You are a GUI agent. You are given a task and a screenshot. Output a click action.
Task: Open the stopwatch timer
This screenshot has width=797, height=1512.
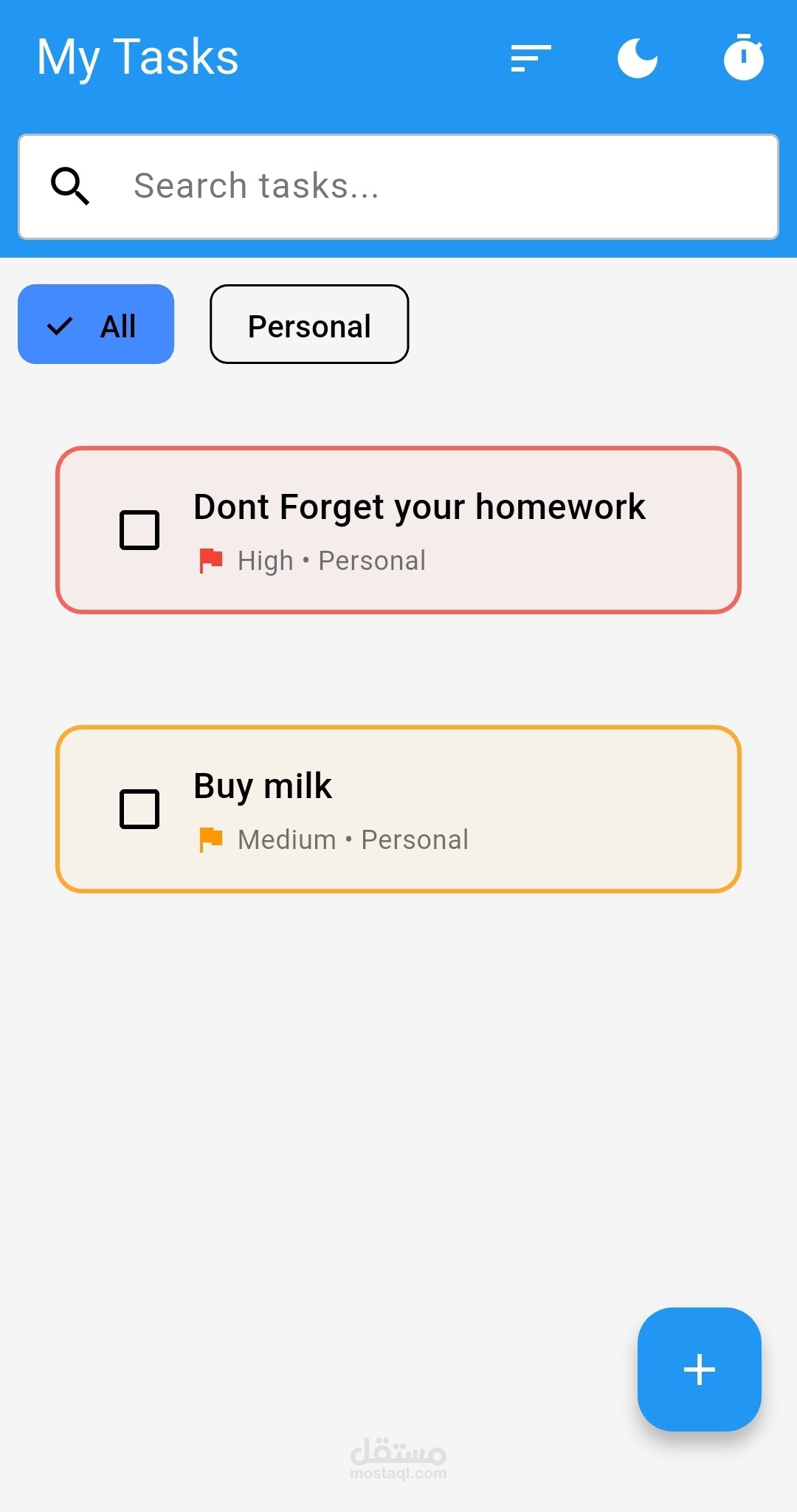pos(743,58)
